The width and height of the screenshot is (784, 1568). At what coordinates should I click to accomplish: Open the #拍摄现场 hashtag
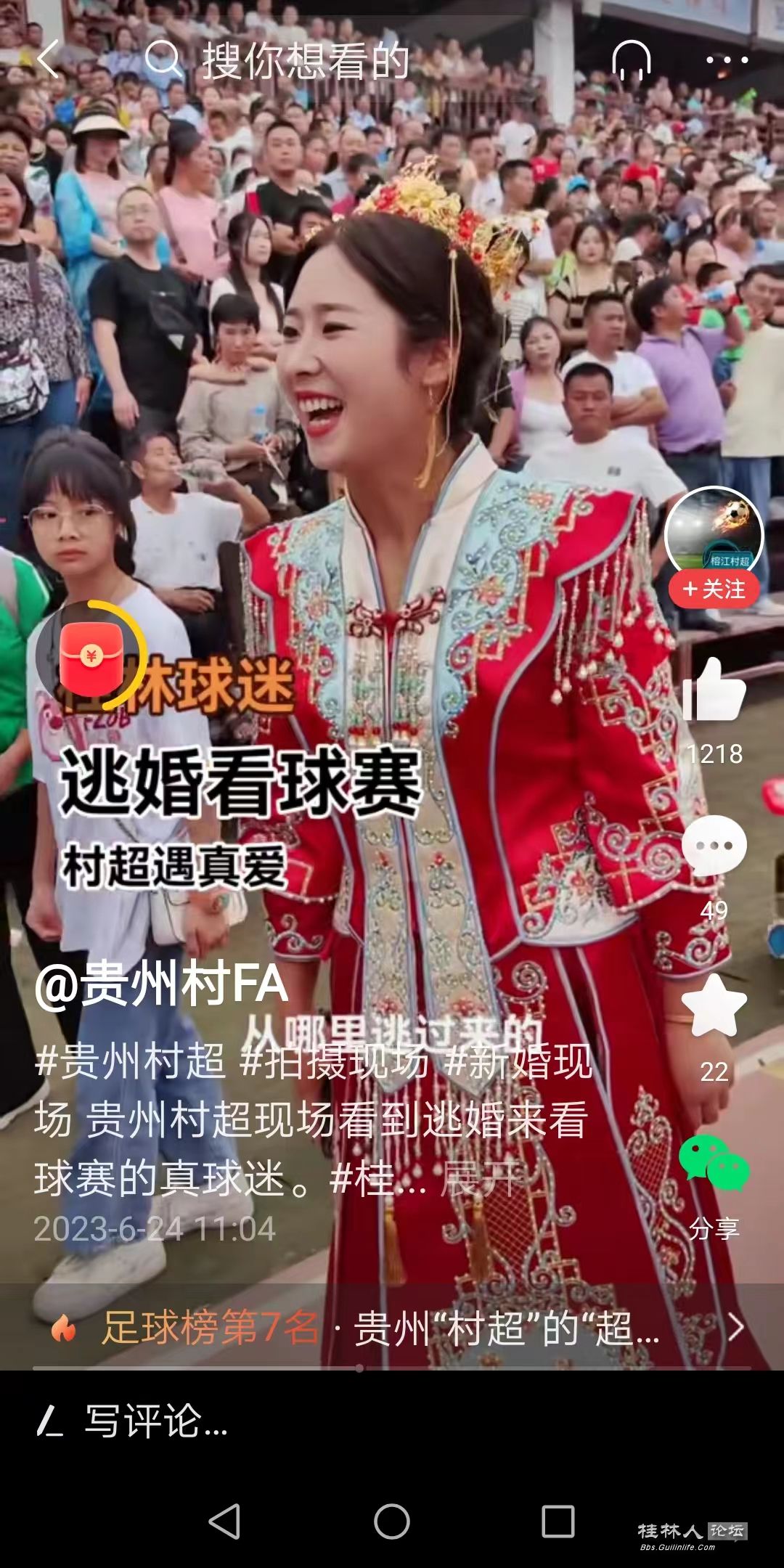tap(334, 1062)
